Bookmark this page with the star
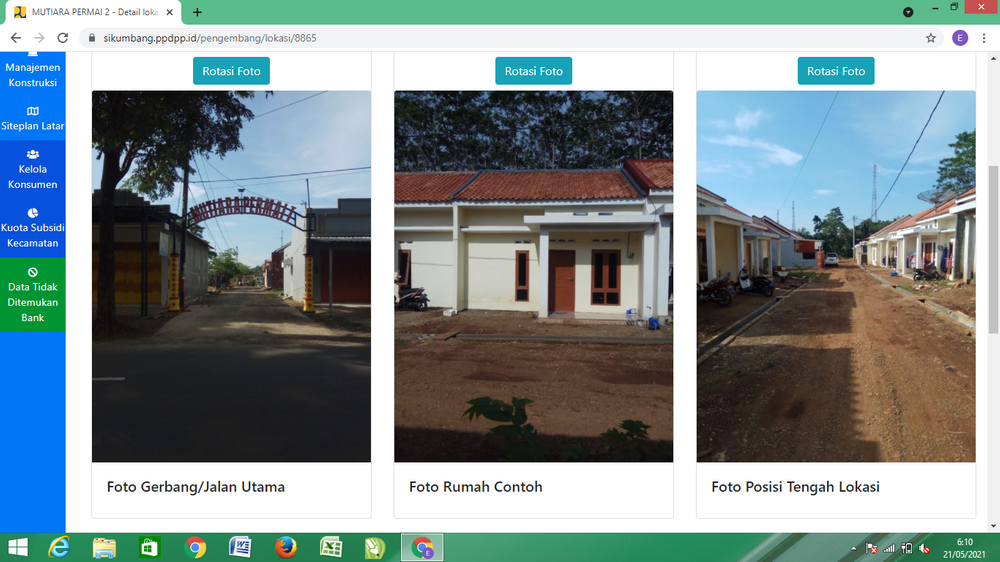The image size is (1000, 562). click(x=931, y=38)
